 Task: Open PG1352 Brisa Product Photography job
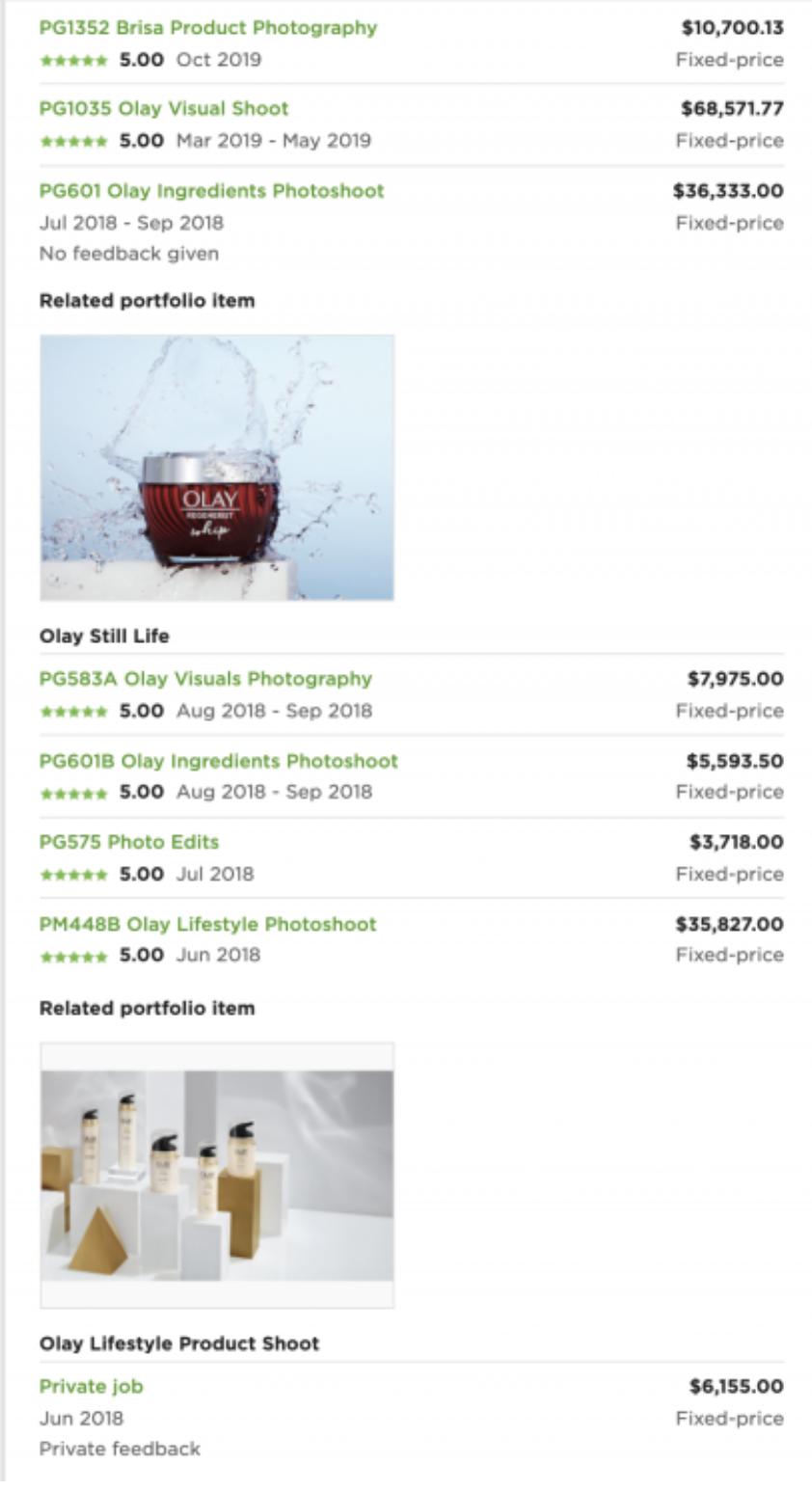pos(207,28)
